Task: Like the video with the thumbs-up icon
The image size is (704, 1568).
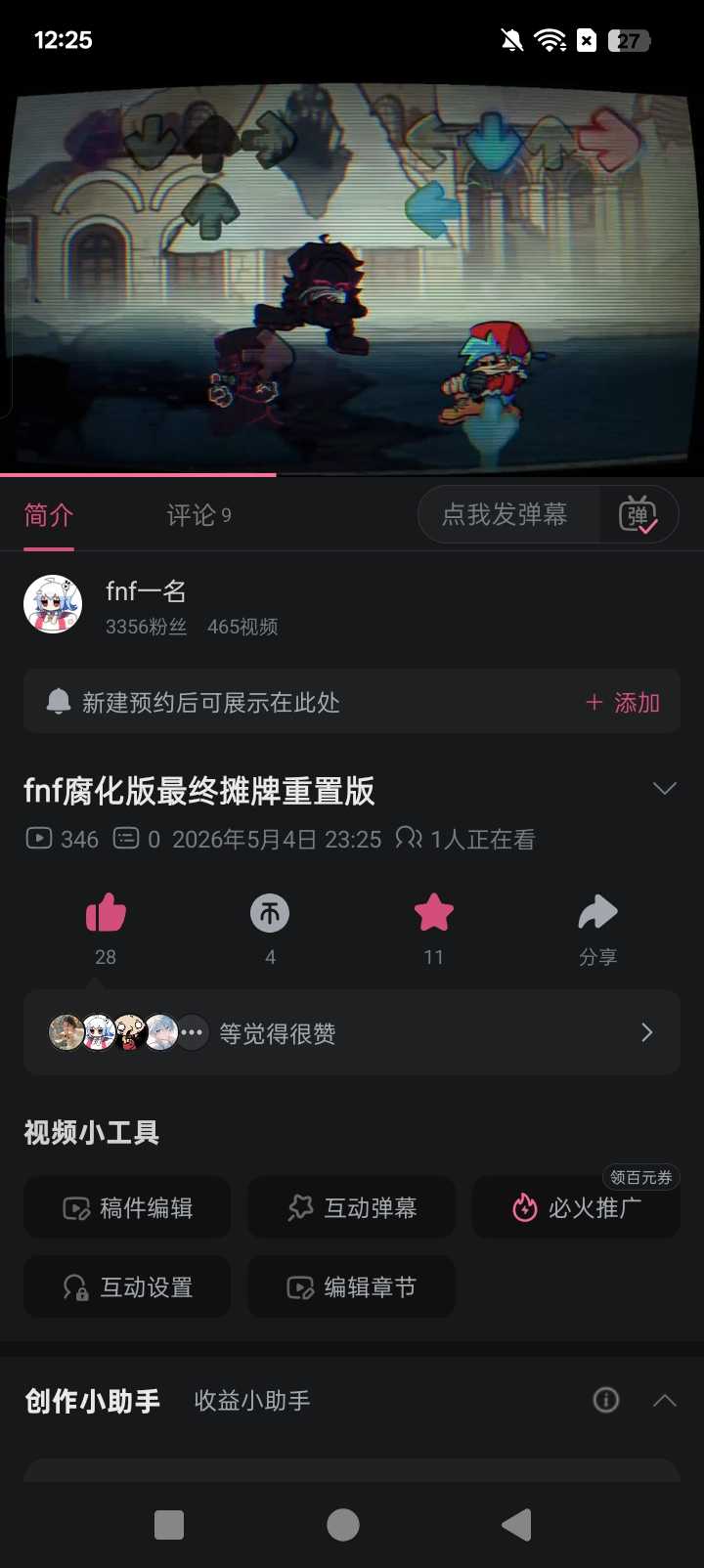Action: point(106,913)
